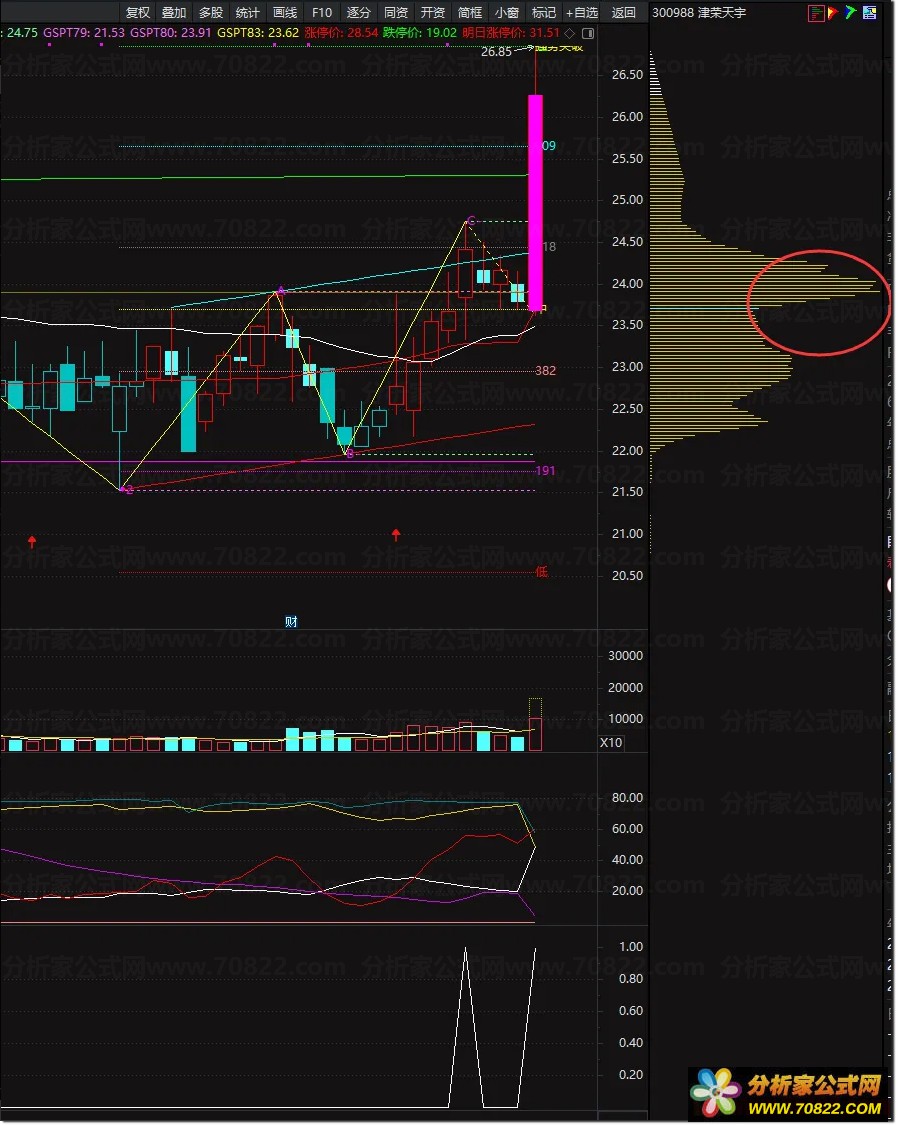Open the 统计 statistics tool
Viewport: 898px width, 1125px height.
pyautogui.click(x=248, y=13)
